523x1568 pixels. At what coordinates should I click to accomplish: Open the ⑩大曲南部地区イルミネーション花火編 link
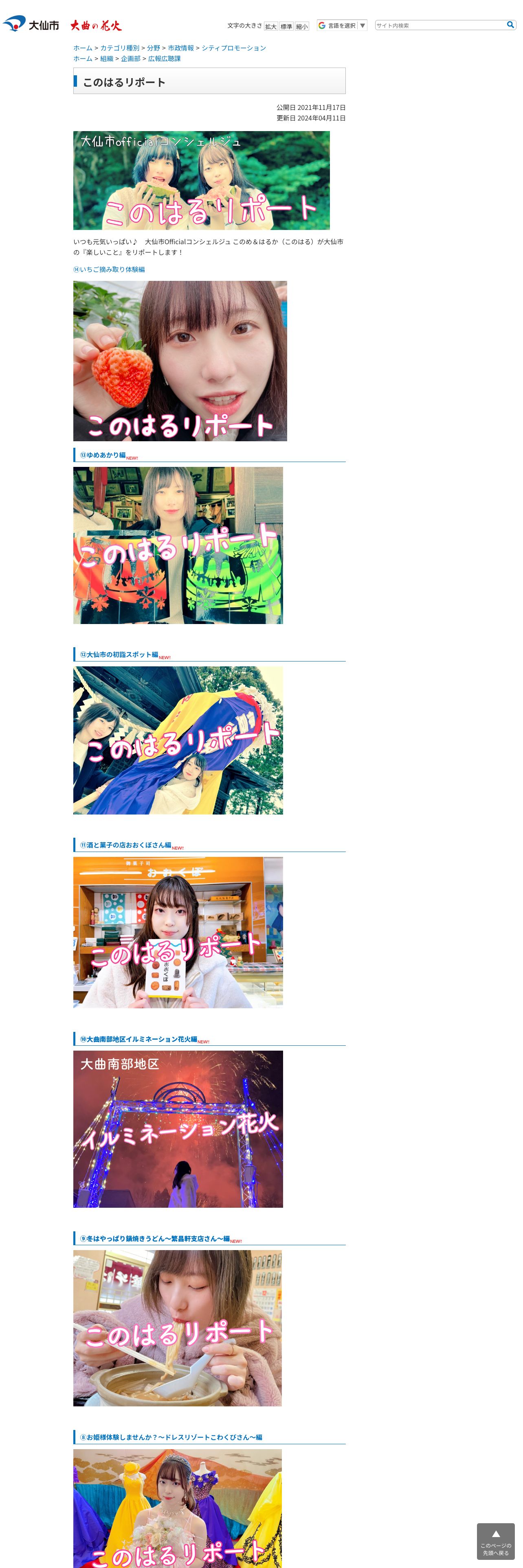(x=139, y=1040)
